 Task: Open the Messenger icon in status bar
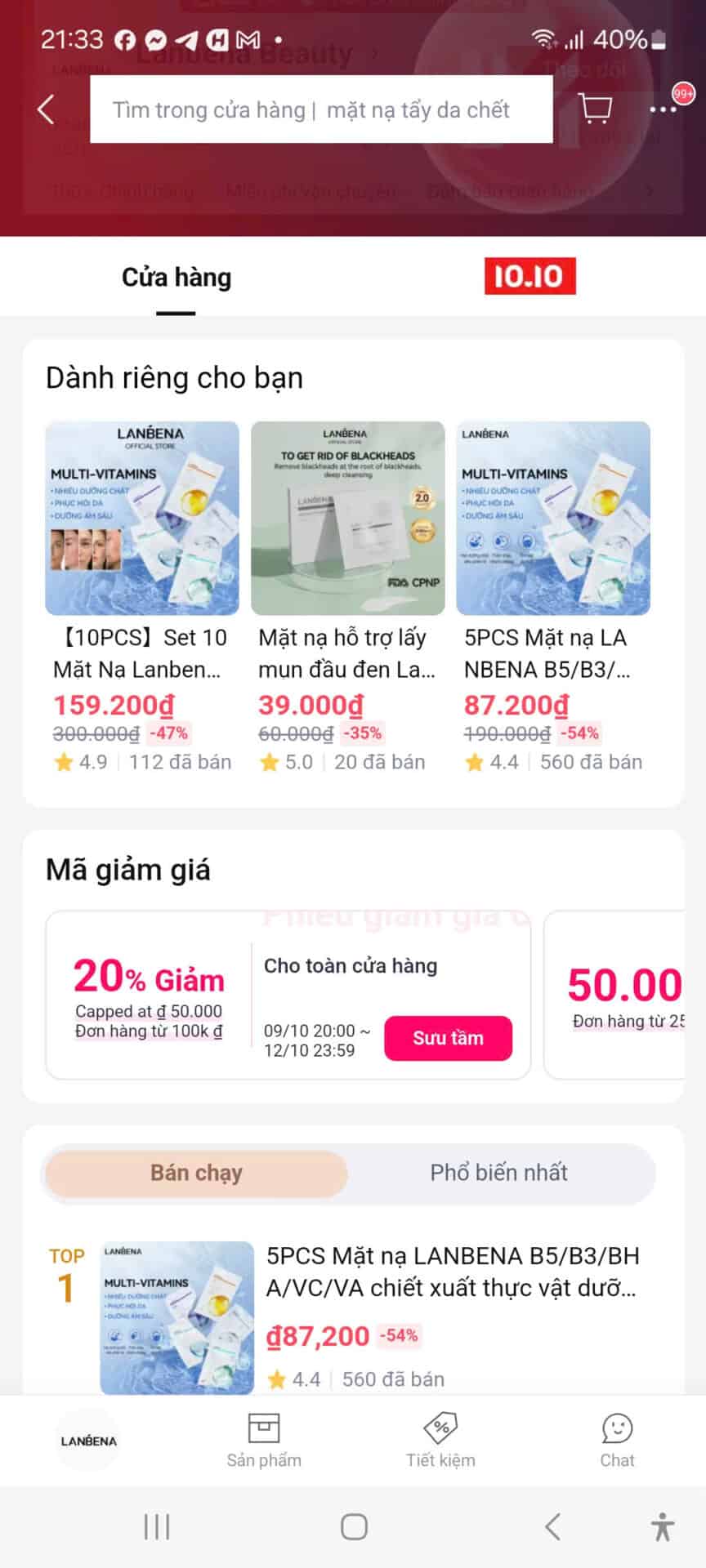click(x=154, y=38)
